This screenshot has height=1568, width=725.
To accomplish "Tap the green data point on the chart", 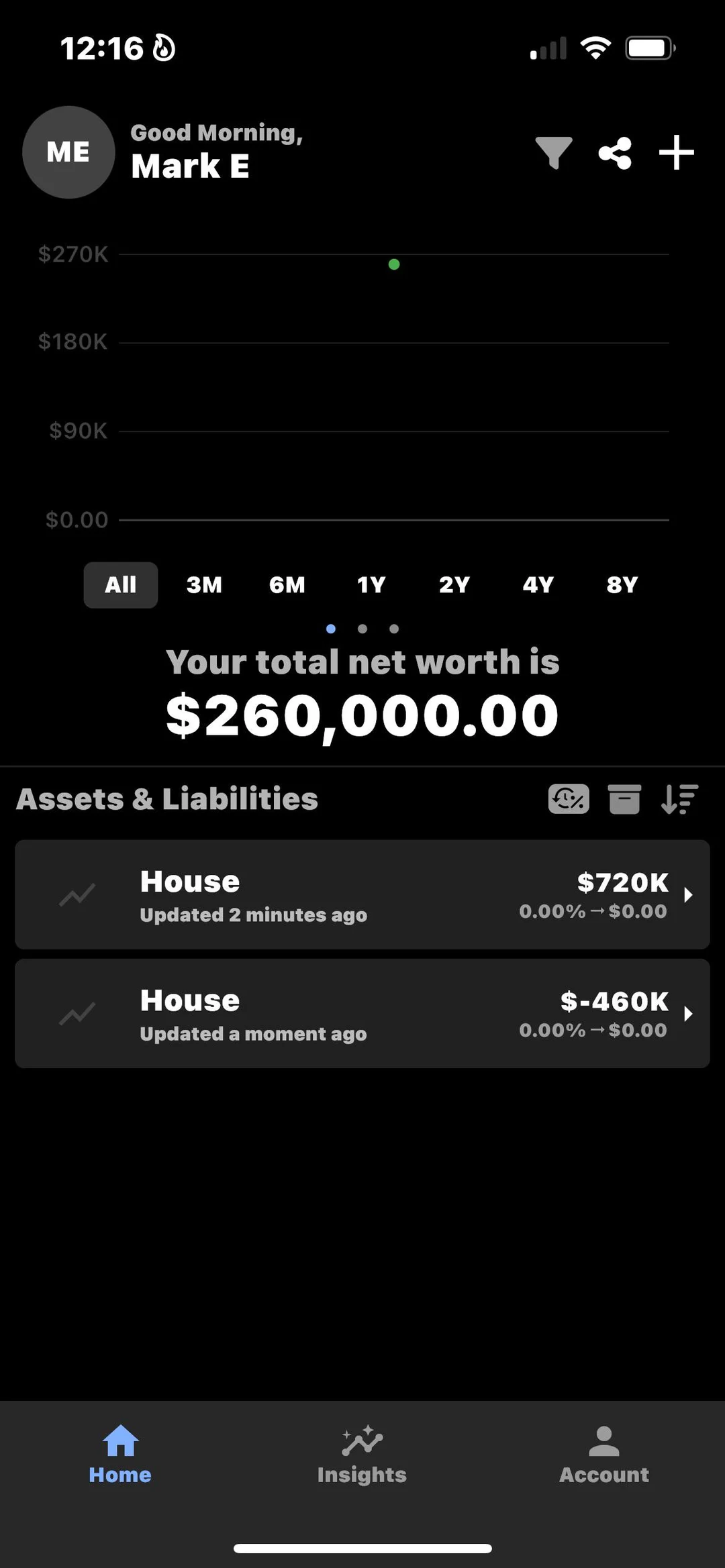I will 394,264.
